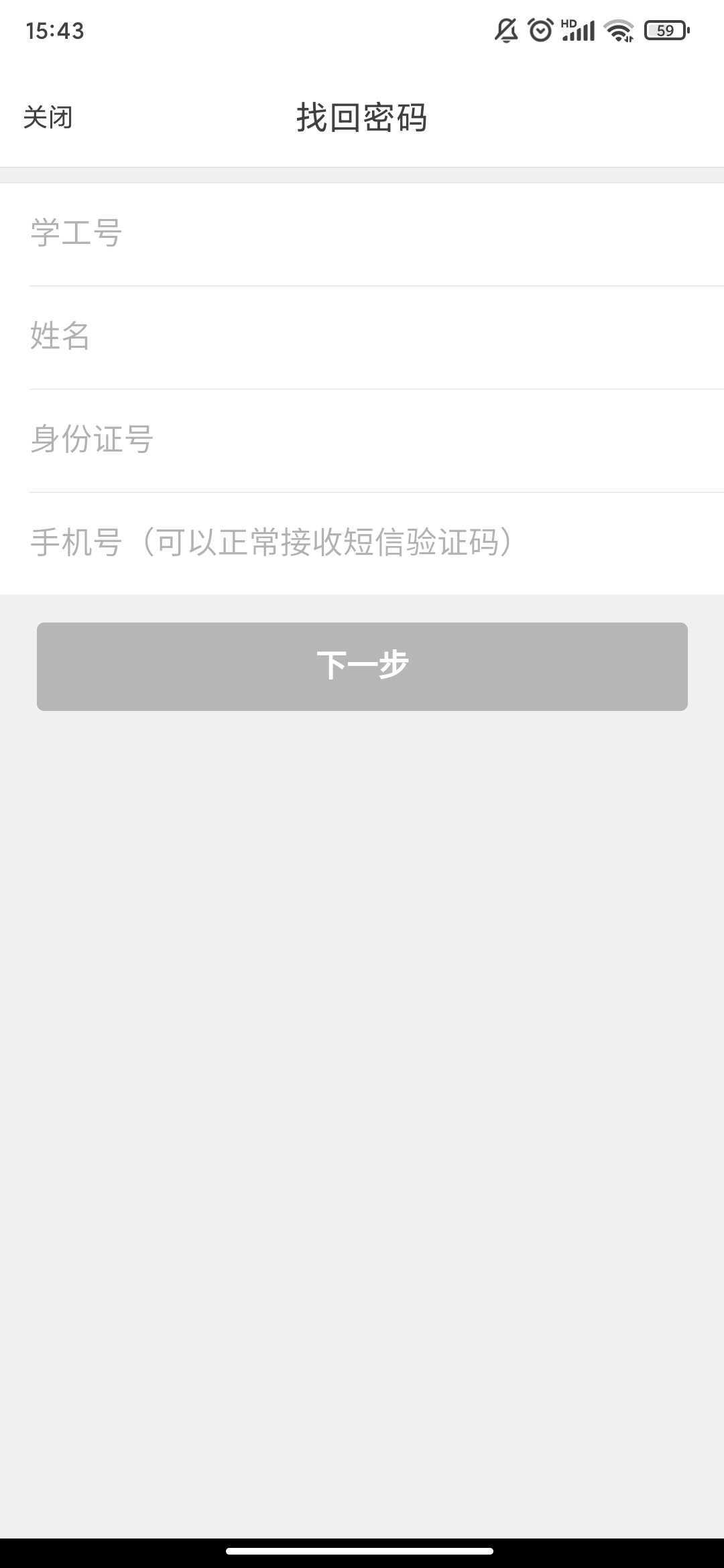This screenshot has width=724, height=1568.
Task: Tap 关闭 to close the page
Action: (x=48, y=117)
